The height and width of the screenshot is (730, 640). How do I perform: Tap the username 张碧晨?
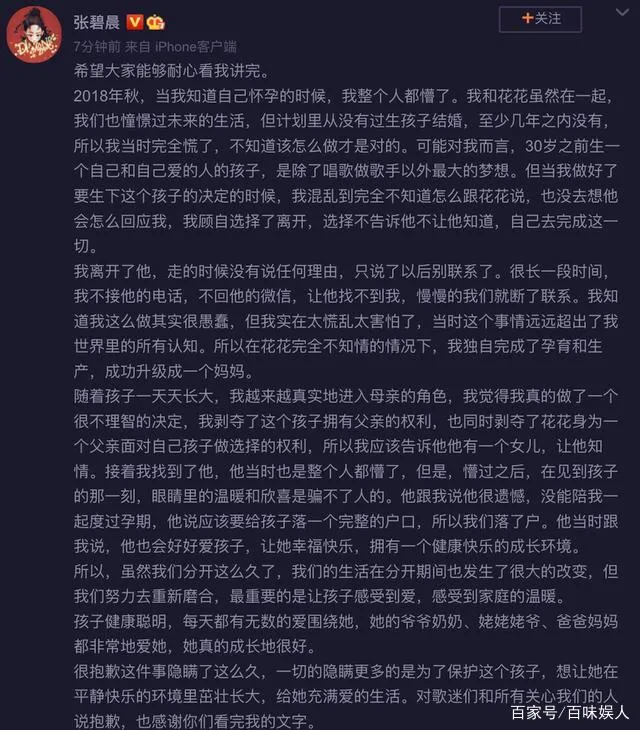pyautogui.click(x=99, y=20)
